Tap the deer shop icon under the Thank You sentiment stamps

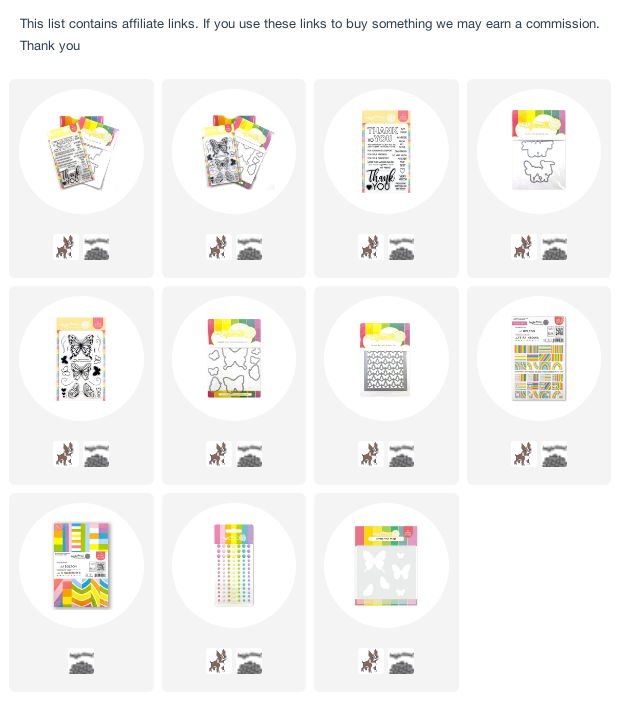pos(371,247)
